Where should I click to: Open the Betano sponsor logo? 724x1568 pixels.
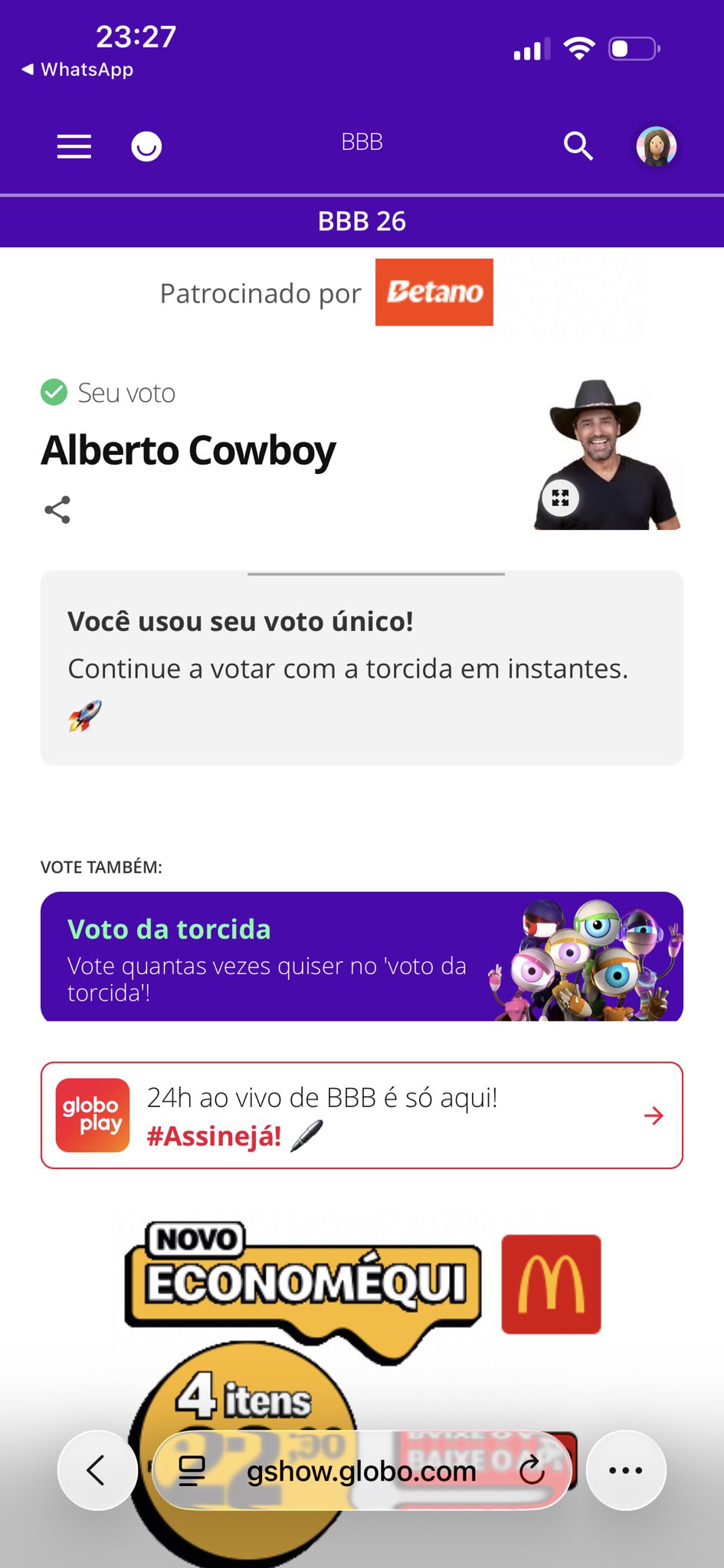[x=434, y=292]
